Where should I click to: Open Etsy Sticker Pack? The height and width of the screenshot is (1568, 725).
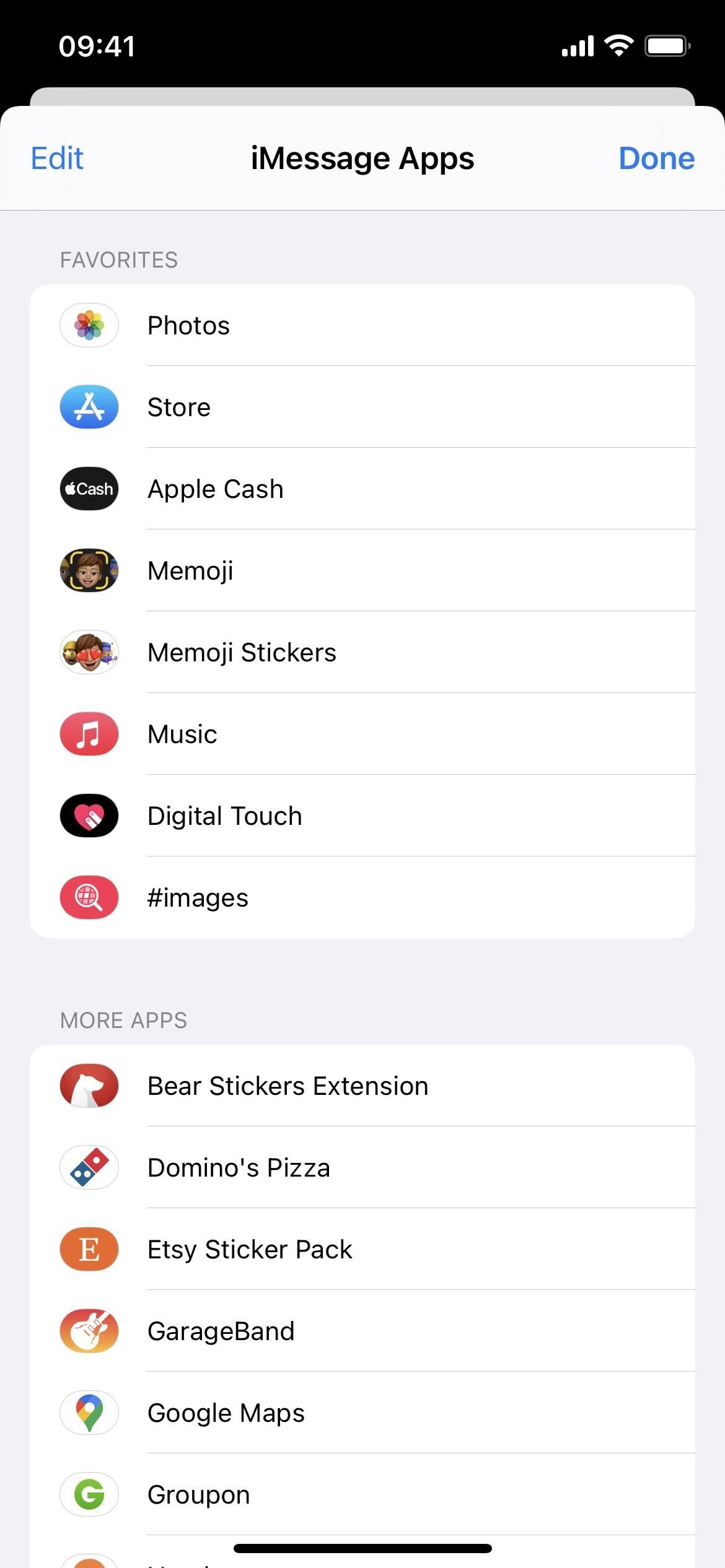[x=362, y=1250]
